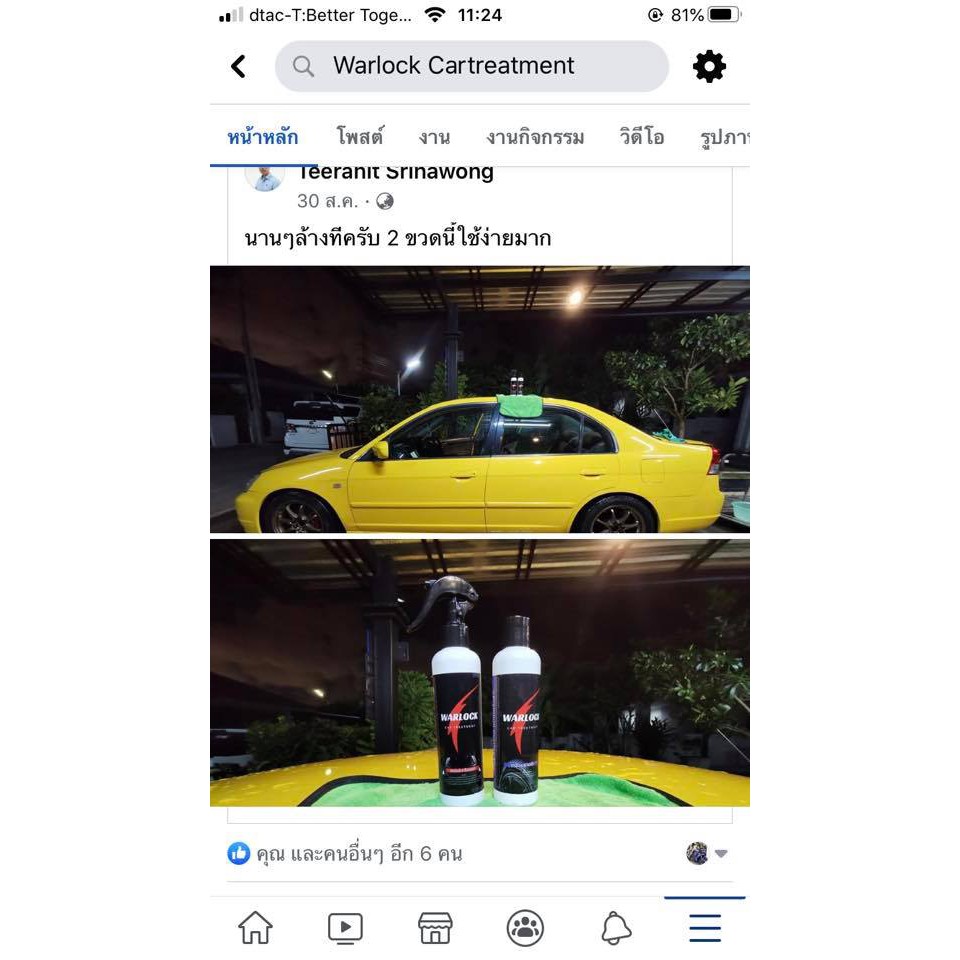Go back with the back arrow
This screenshot has height=960, width=960.
(x=238, y=66)
